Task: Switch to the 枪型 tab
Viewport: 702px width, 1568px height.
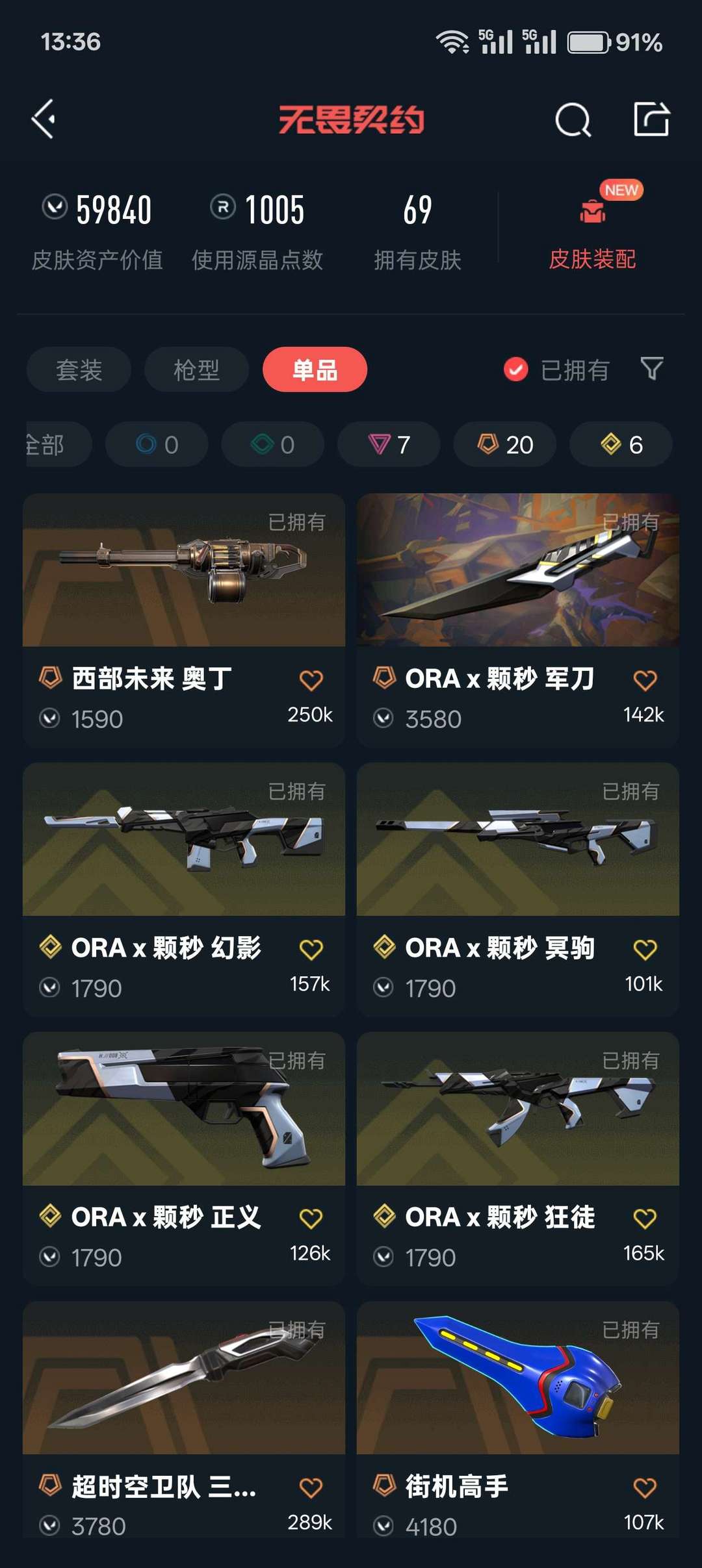Action: tap(196, 369)
